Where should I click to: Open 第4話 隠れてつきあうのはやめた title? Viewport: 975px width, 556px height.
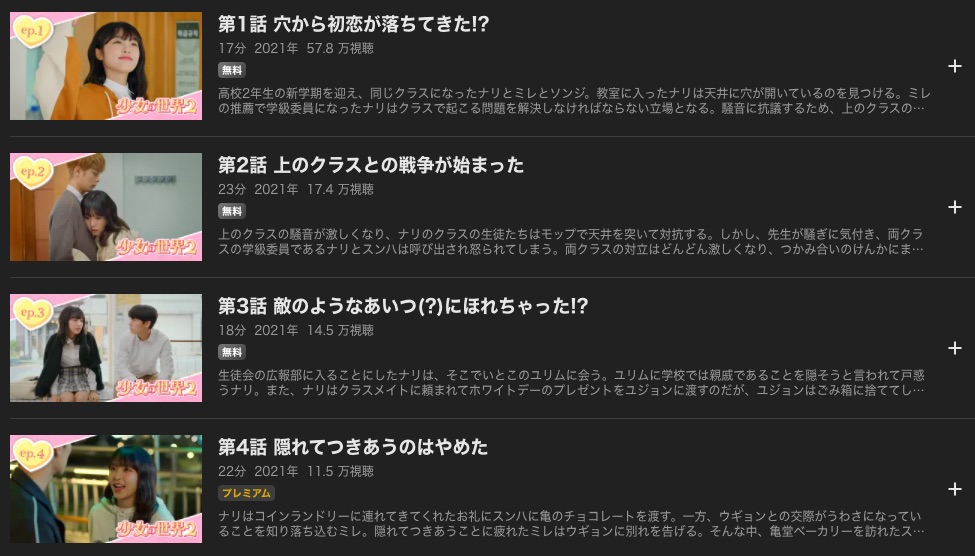coord(353,447)
